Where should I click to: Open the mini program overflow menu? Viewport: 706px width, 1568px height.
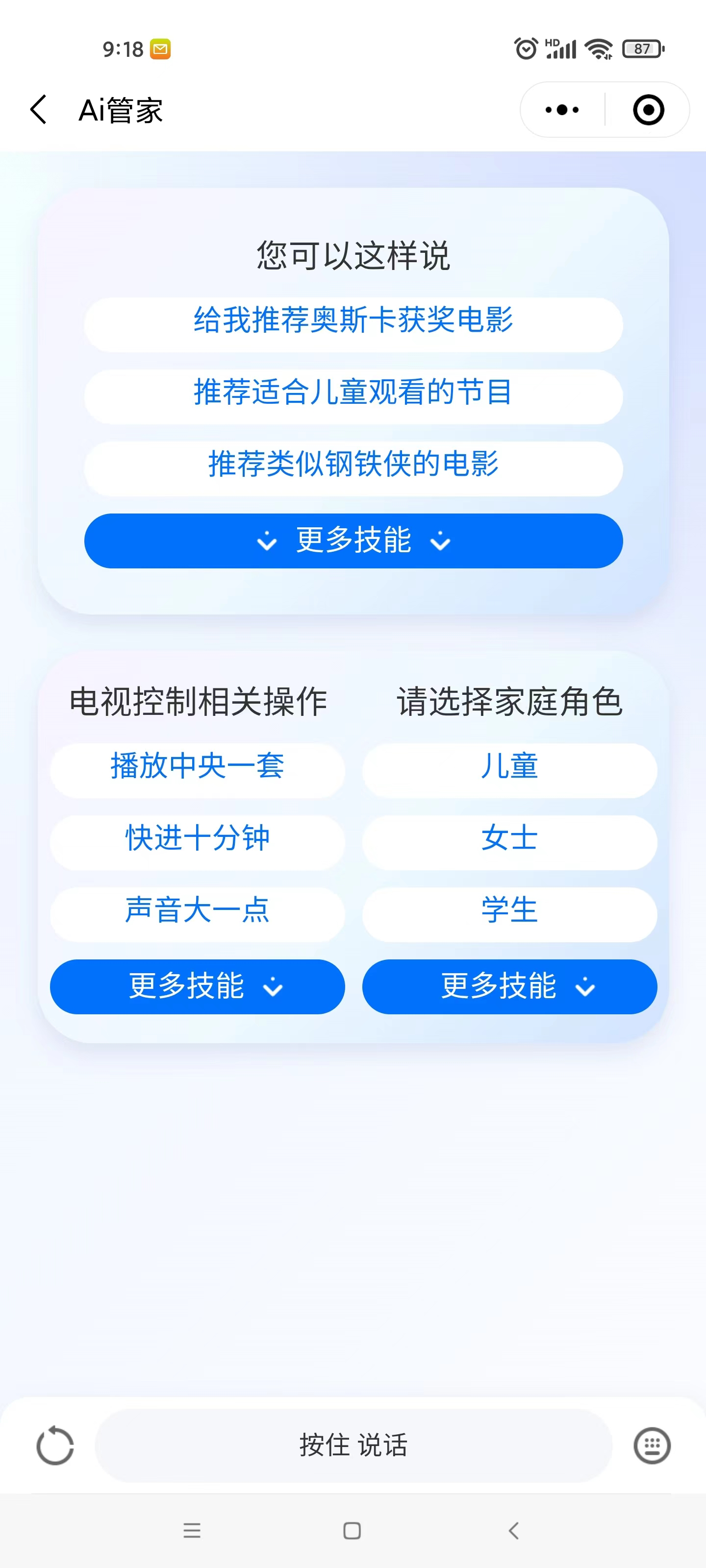(x=562, y=110)
